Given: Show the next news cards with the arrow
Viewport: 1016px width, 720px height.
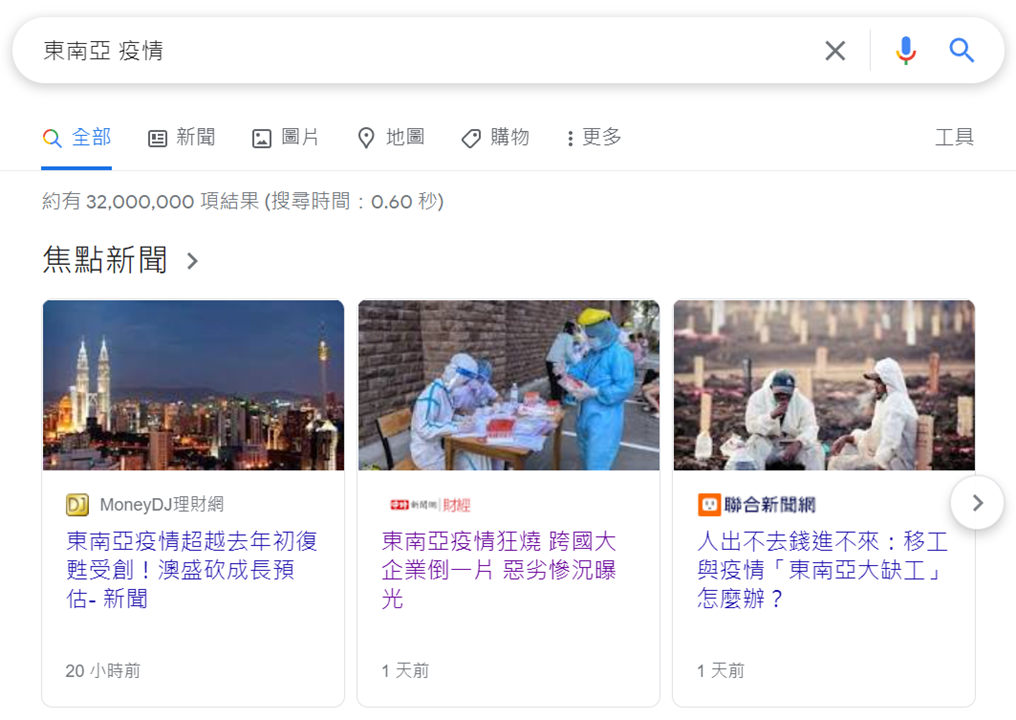Looking at the screenshot, I should click(977, 503).
